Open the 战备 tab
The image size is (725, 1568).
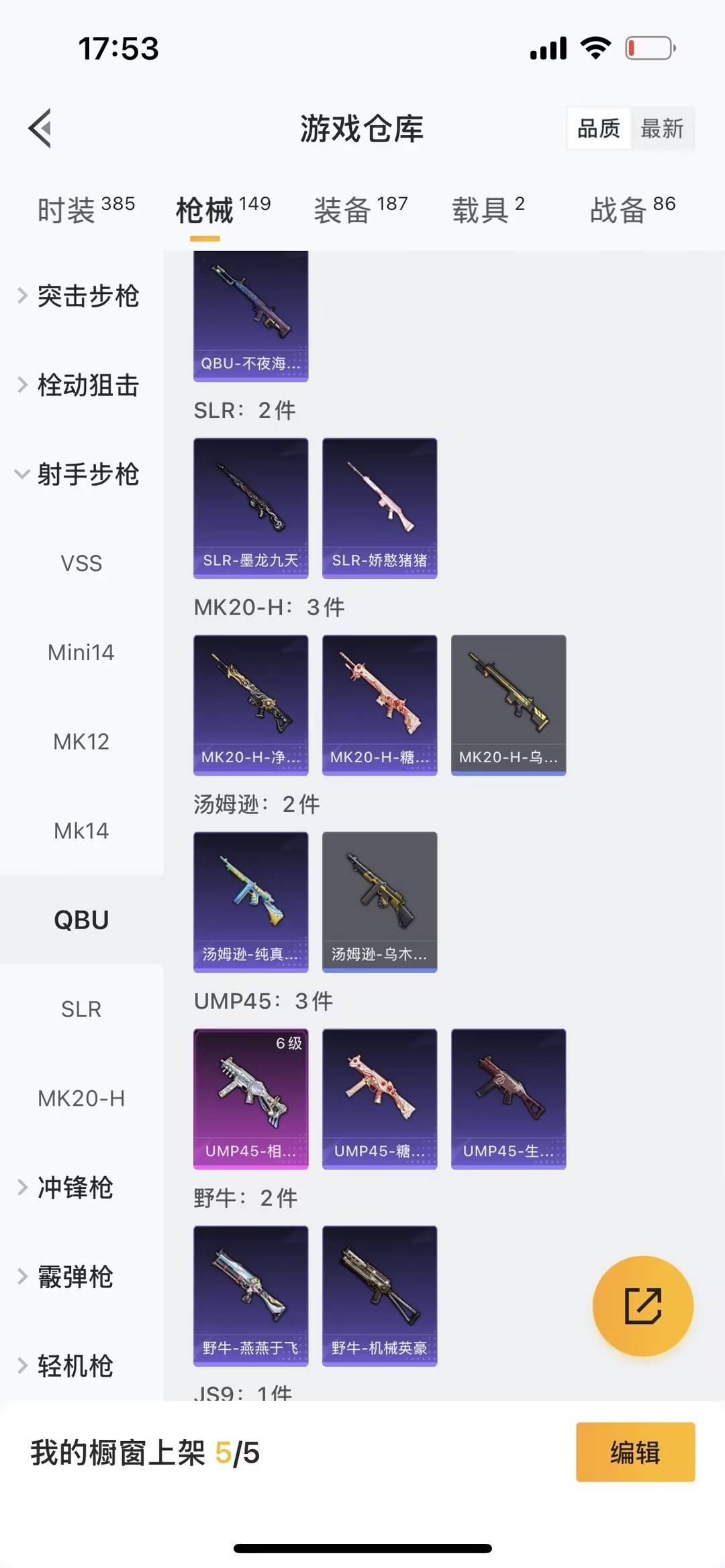click(632, 210)
